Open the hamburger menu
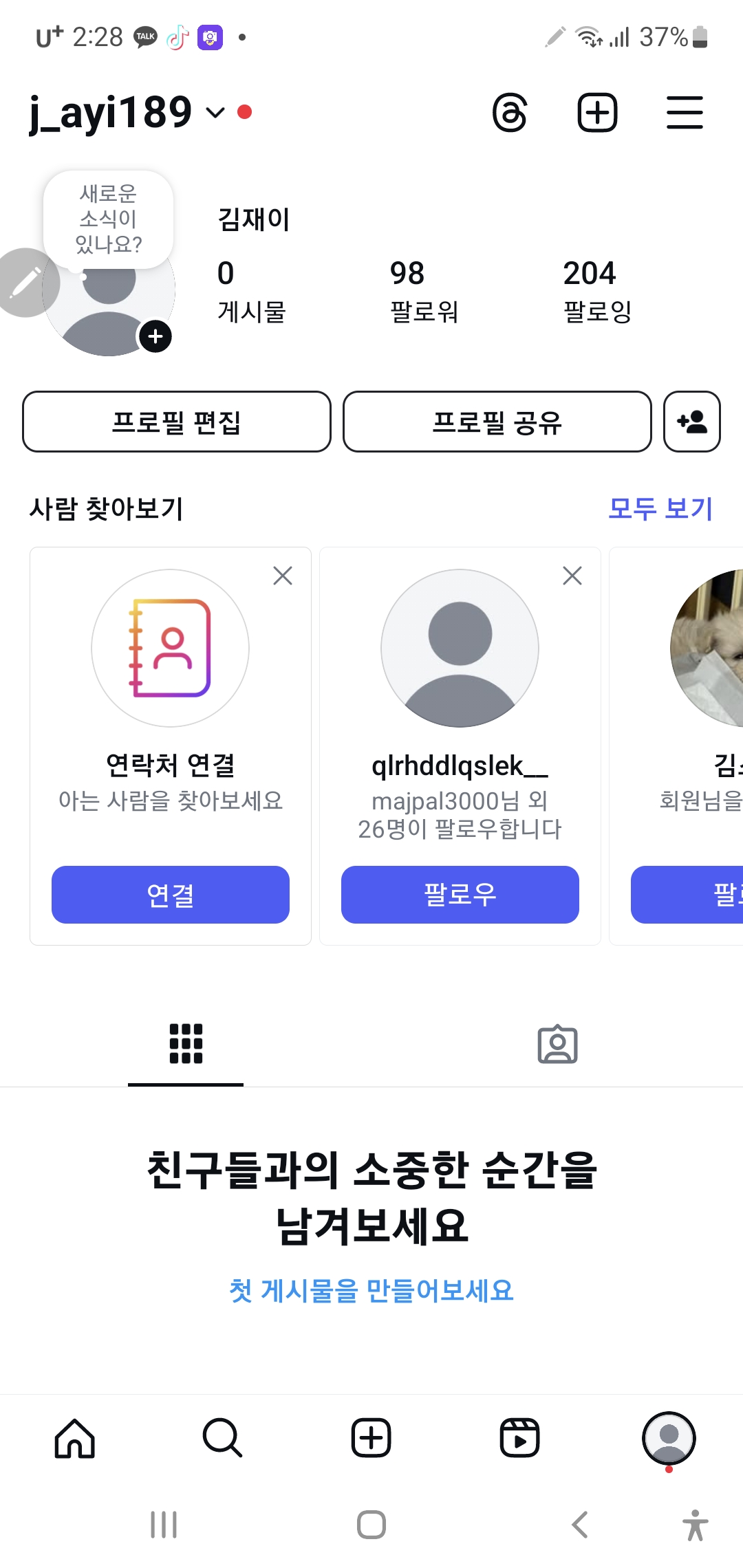The height and width of the screenshot is (1568, 743). (x=685, y=113)
